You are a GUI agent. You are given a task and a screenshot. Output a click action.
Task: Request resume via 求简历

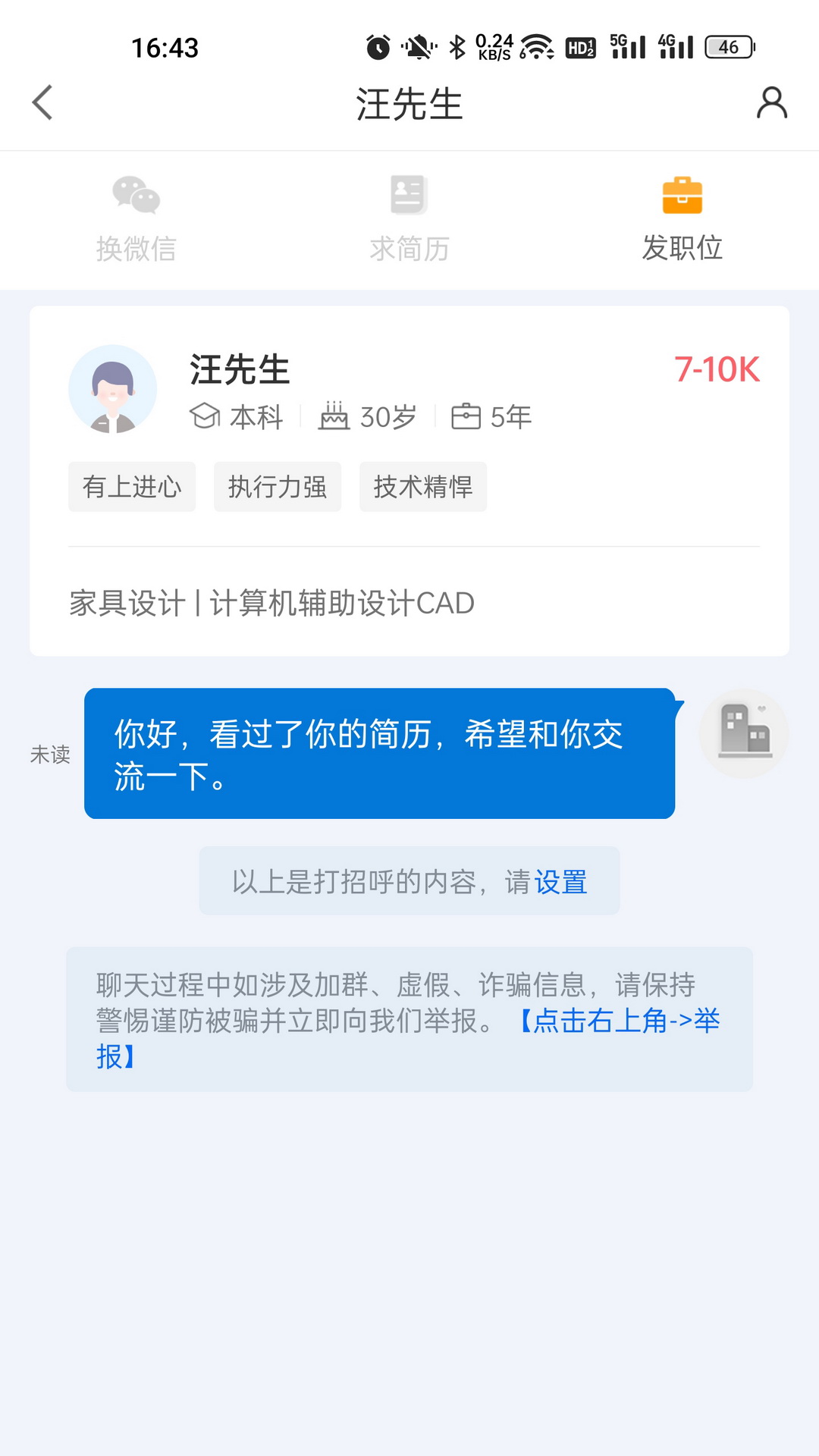409,219
